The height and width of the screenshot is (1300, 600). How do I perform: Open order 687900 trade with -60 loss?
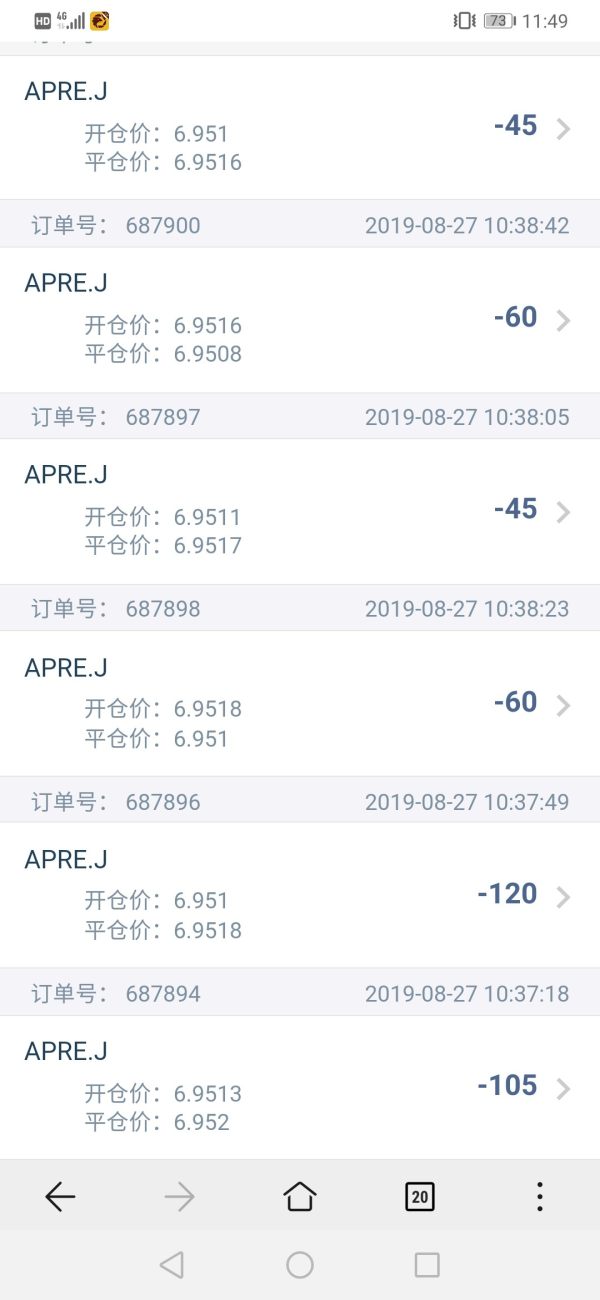click(300, 319)
